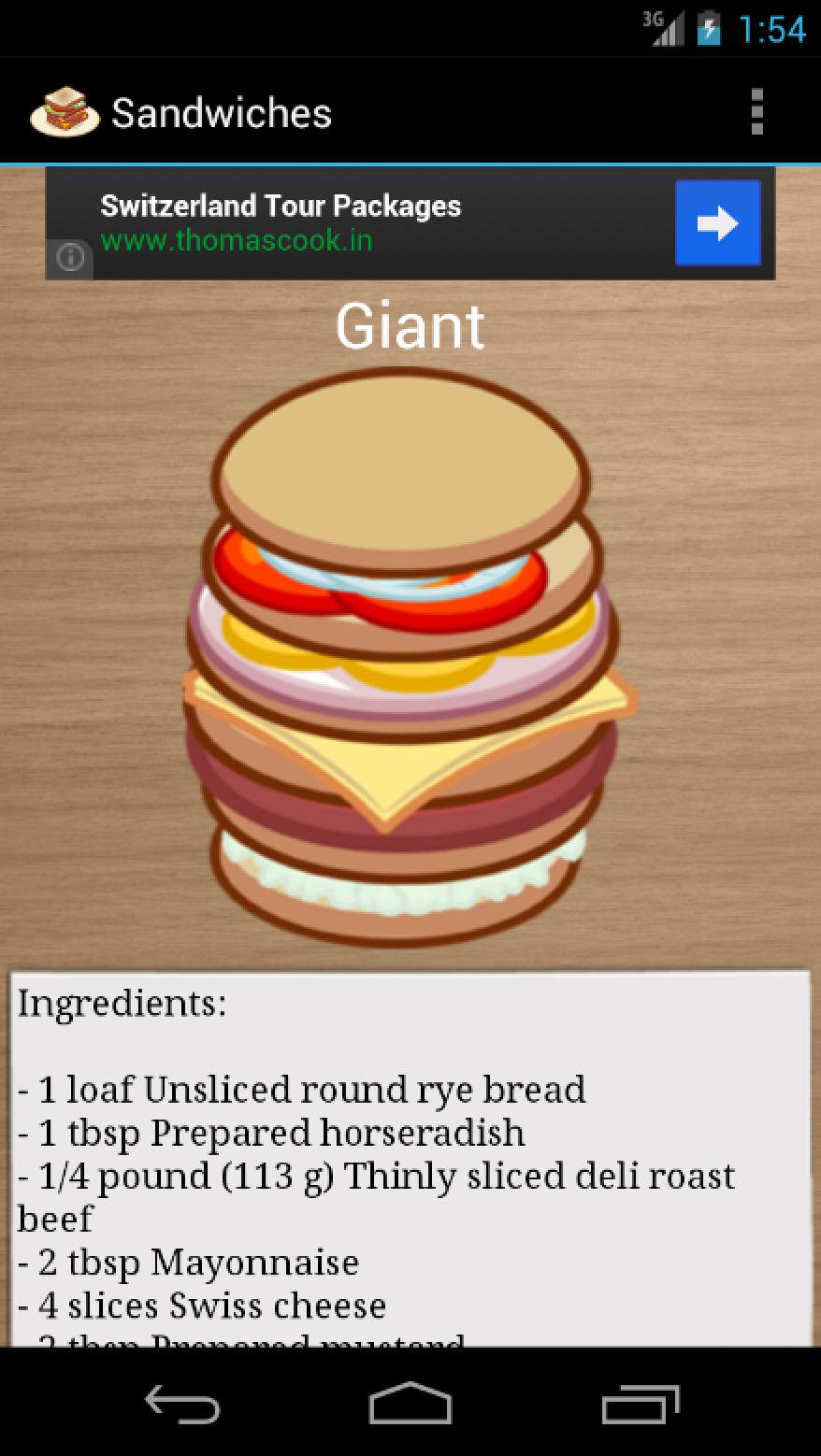Tap the Mayonnaise ingredient entry
Image resolution: width=821 pixels, height=1456 pixels.
[187, 1262]
